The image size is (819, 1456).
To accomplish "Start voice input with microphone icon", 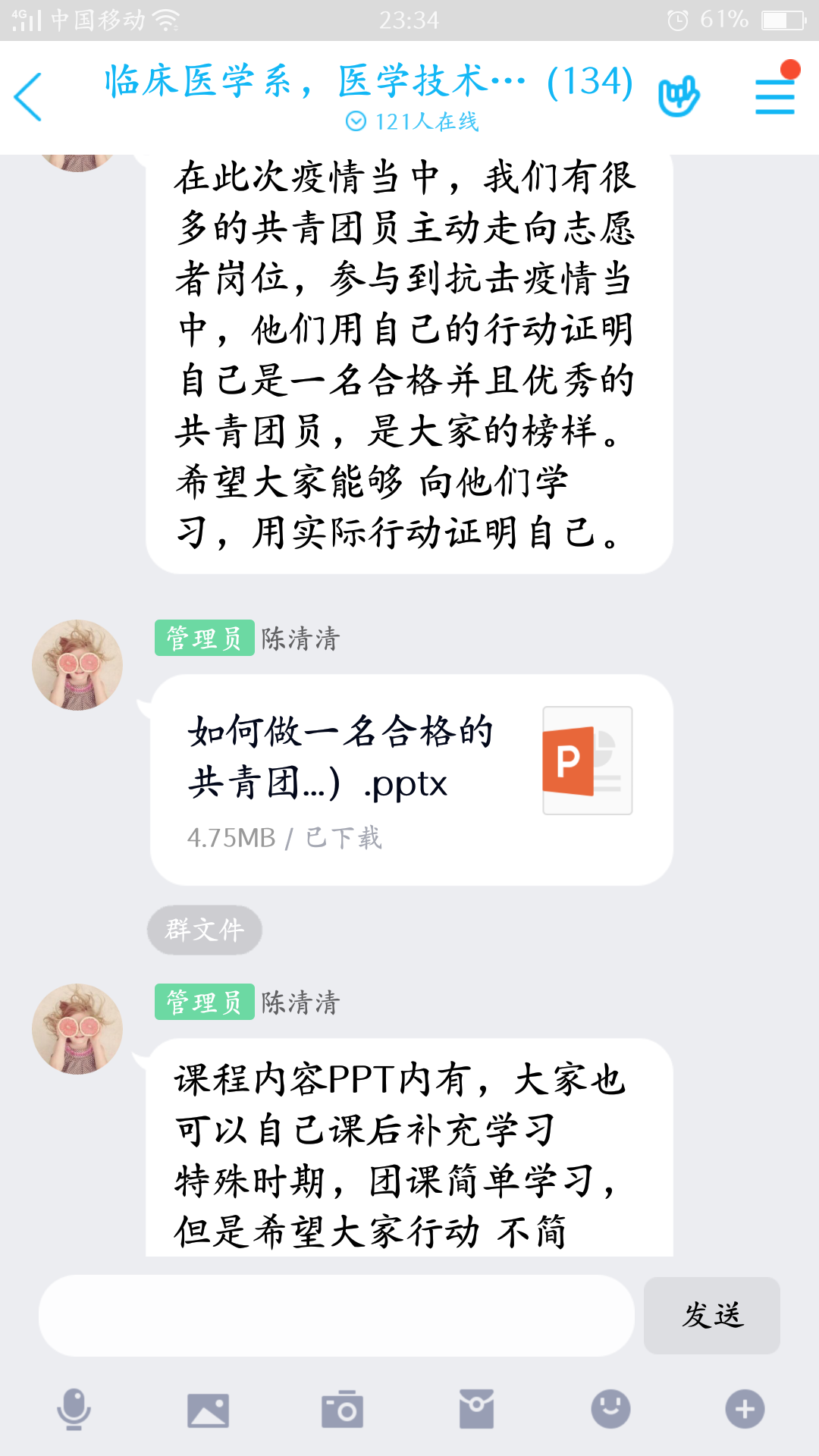I will (74, 1410).
